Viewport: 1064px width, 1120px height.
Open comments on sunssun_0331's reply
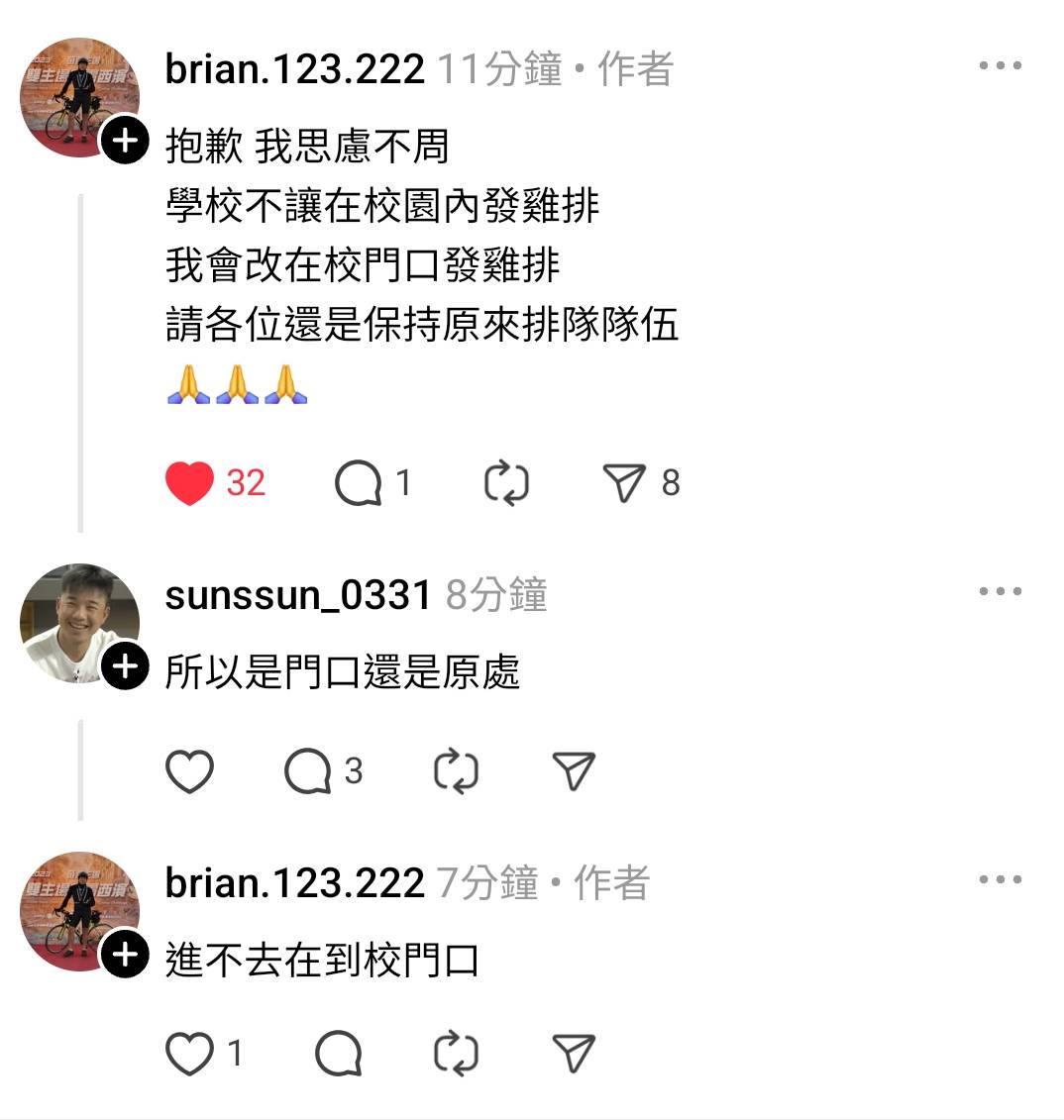(308, 771)
